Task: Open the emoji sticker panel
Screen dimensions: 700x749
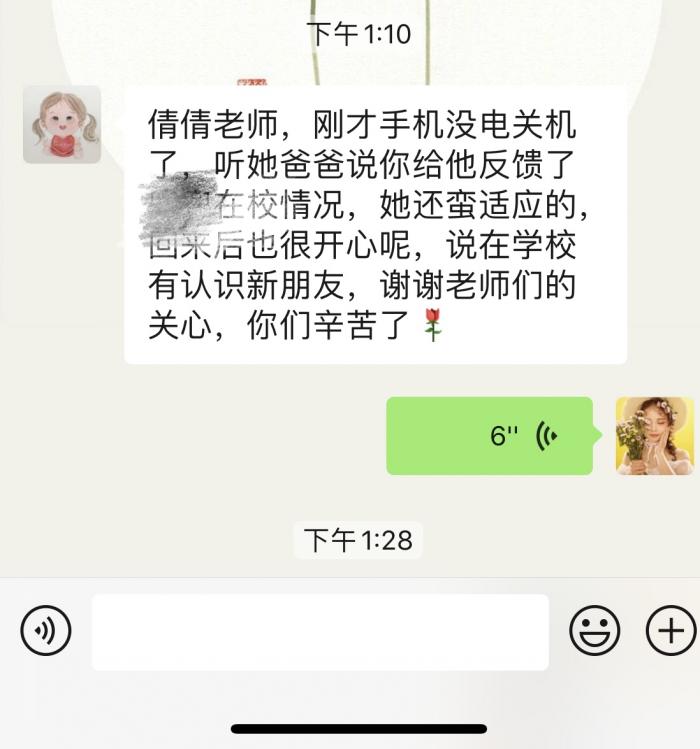Action: tap(595, 631)
